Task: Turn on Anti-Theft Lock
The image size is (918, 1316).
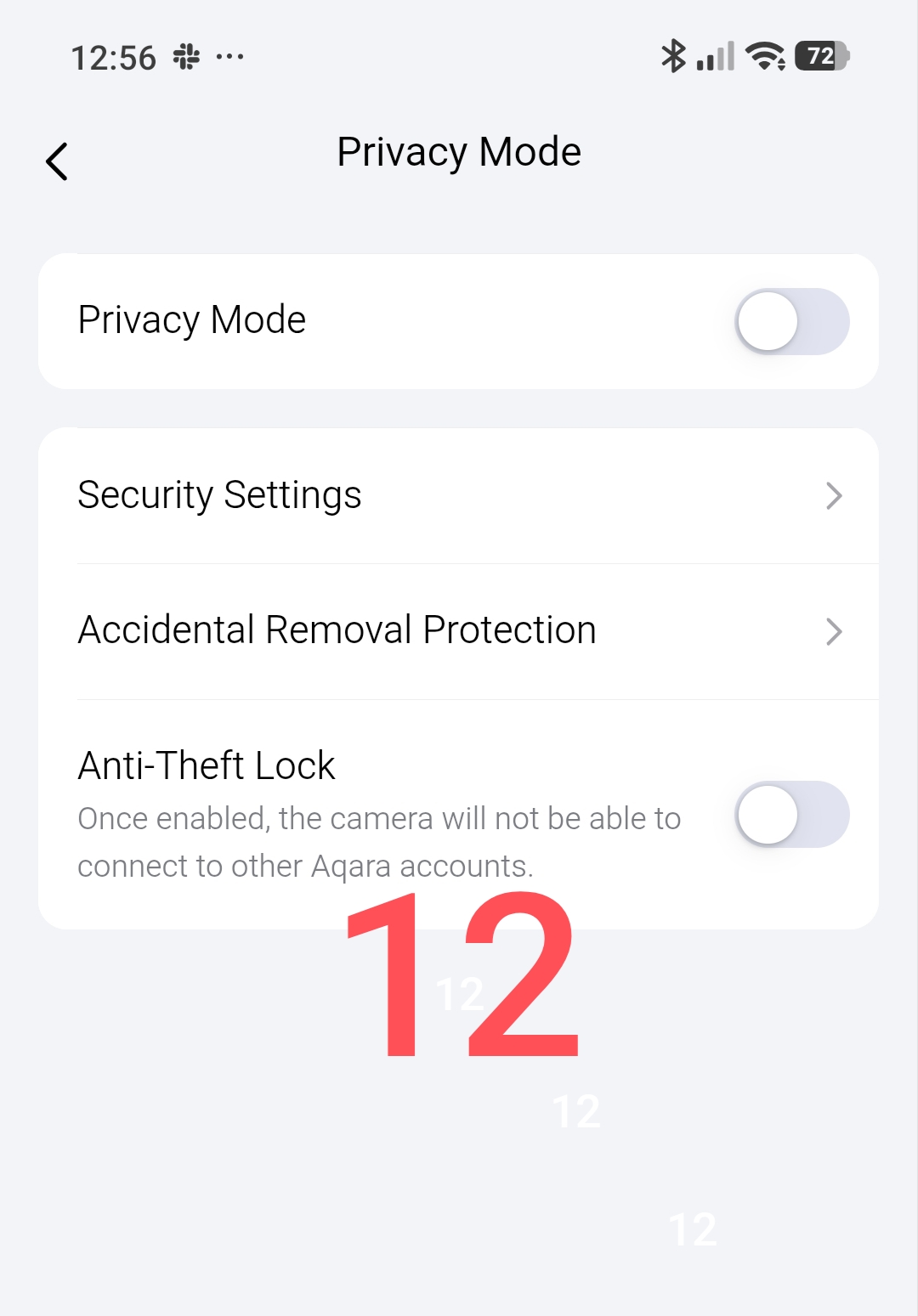Action: coord(792,814)
